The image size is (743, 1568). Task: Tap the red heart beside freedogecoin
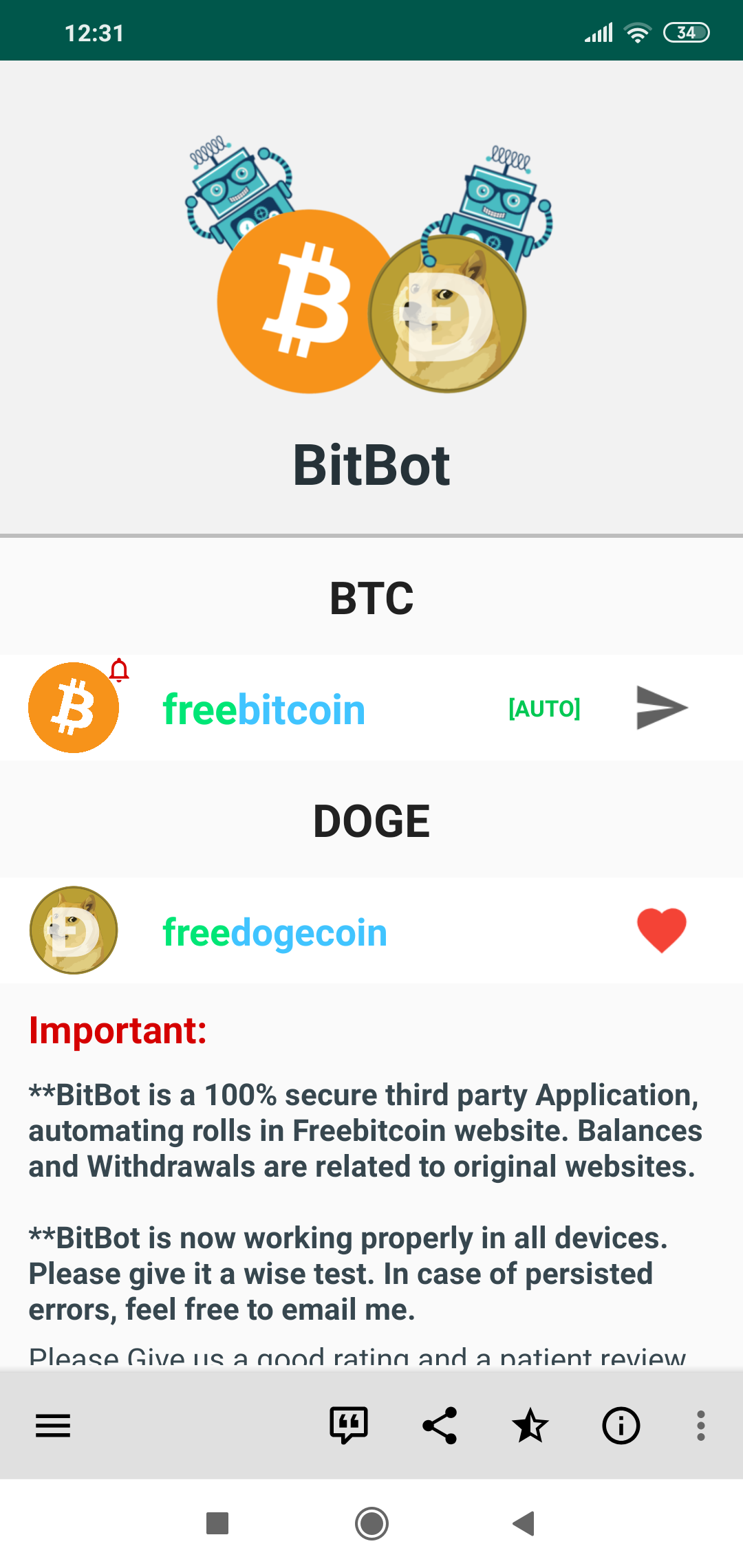(x=661, y=930)
